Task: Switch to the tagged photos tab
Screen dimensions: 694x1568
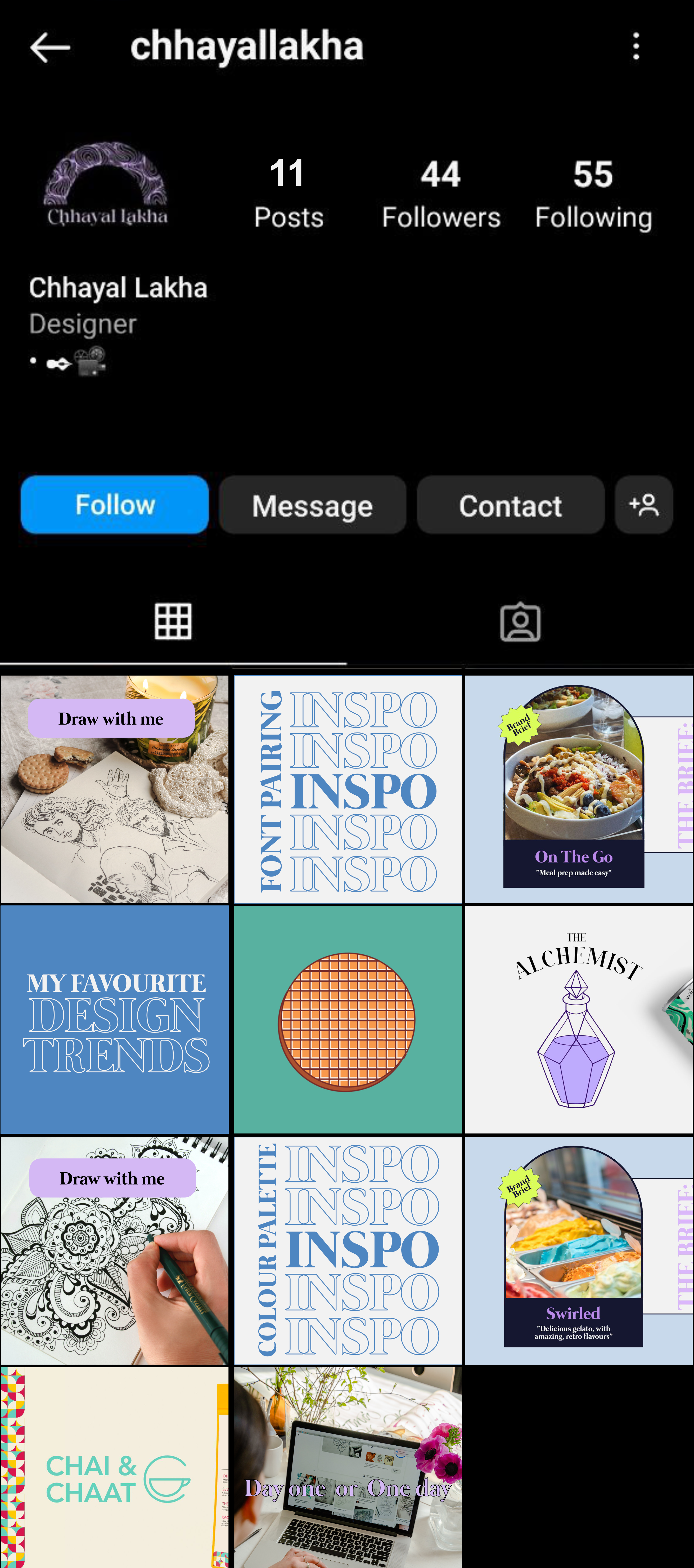Action: 520,622
